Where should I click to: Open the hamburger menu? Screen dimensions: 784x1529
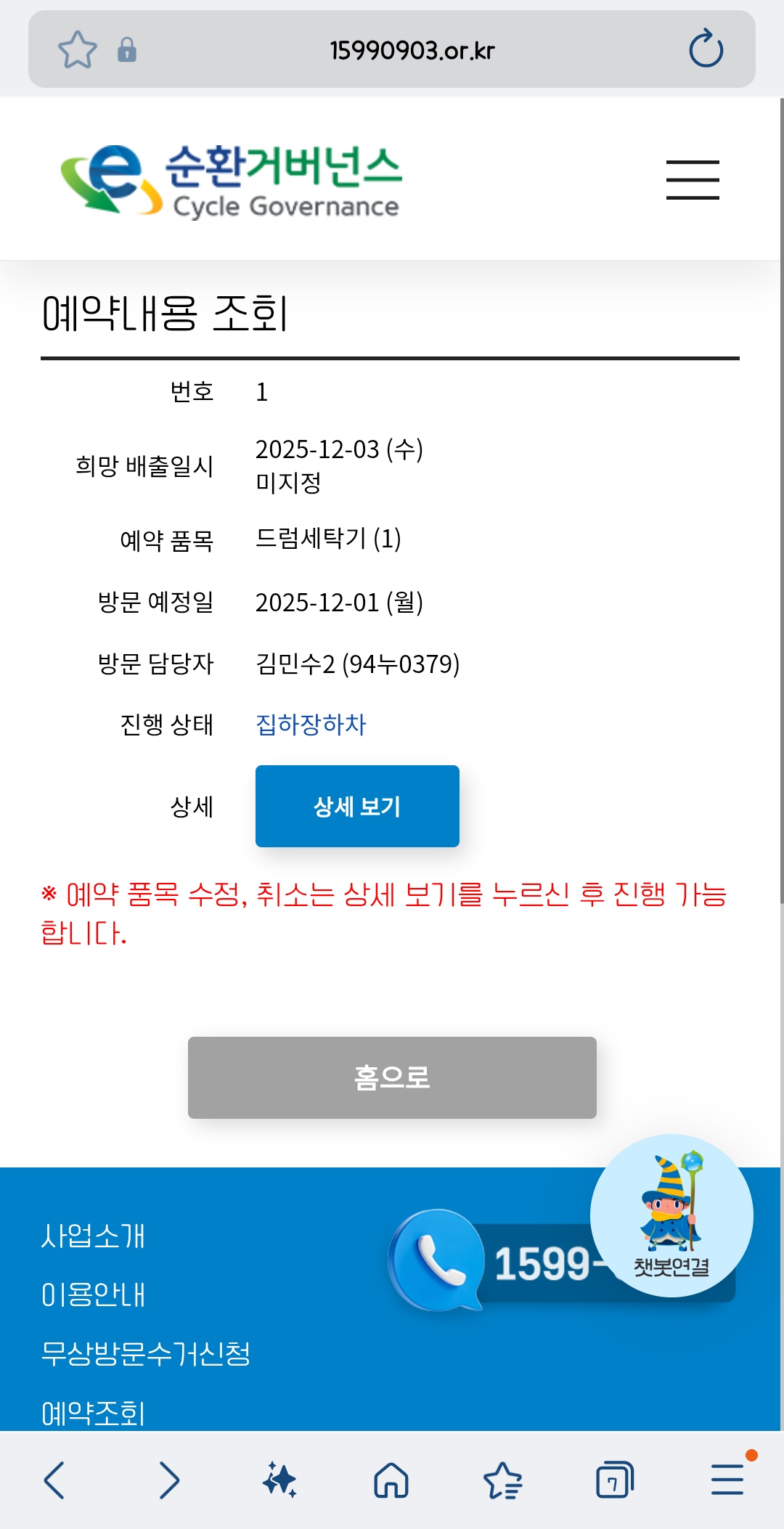click(x=693, y=179)
